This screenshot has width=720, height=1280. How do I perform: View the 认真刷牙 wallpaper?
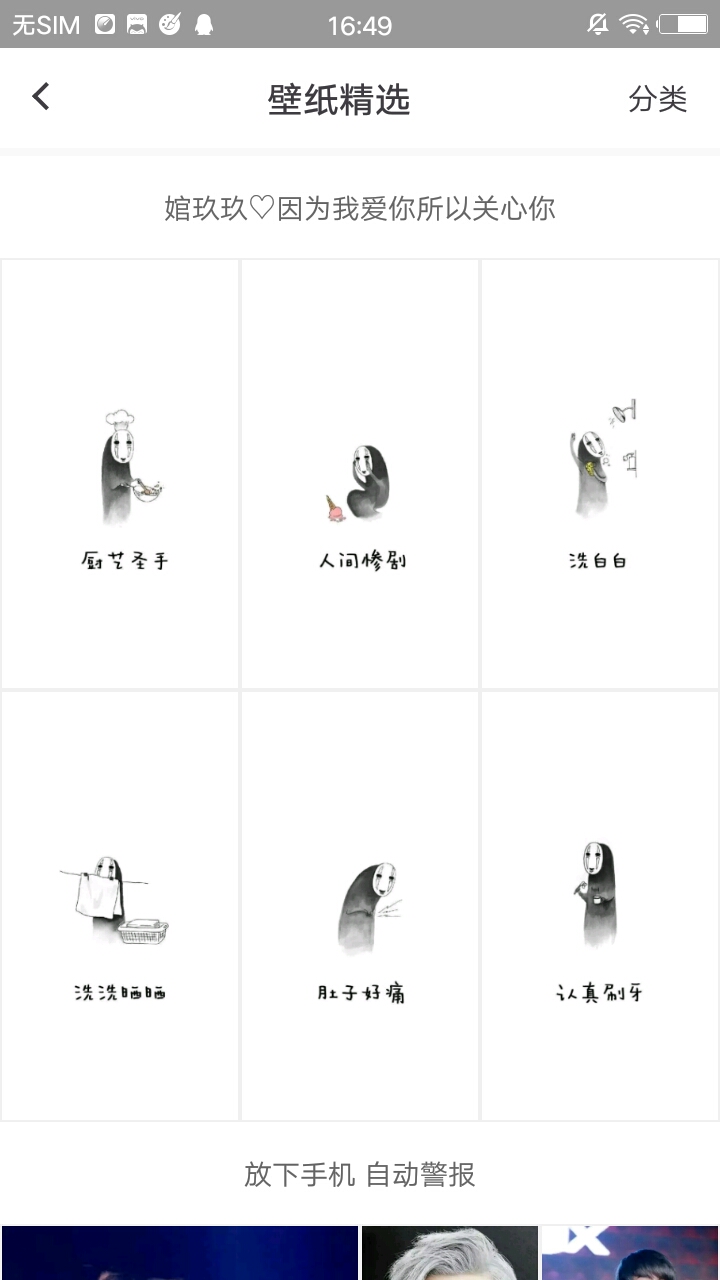600,906
